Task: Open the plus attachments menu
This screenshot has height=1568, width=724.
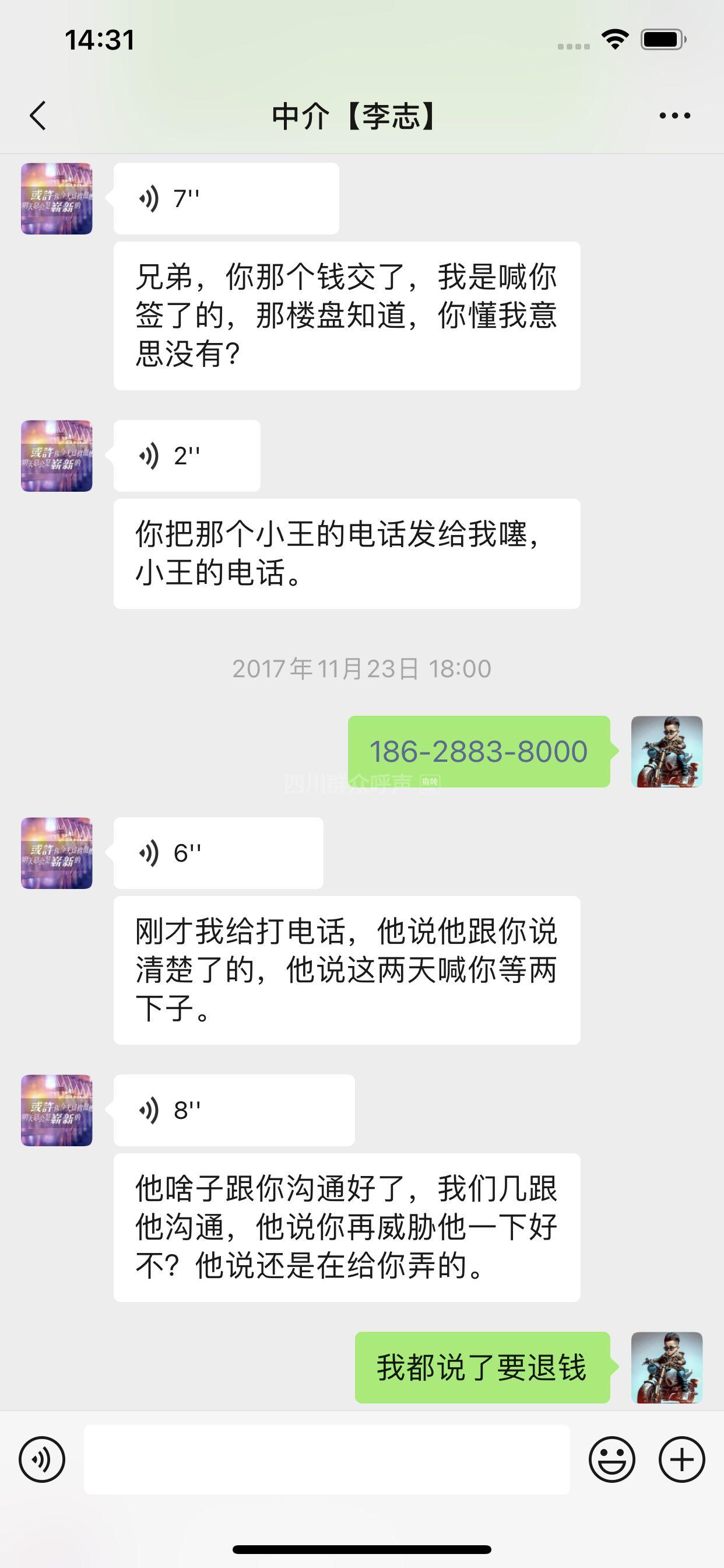Action: coord(681,1459)
